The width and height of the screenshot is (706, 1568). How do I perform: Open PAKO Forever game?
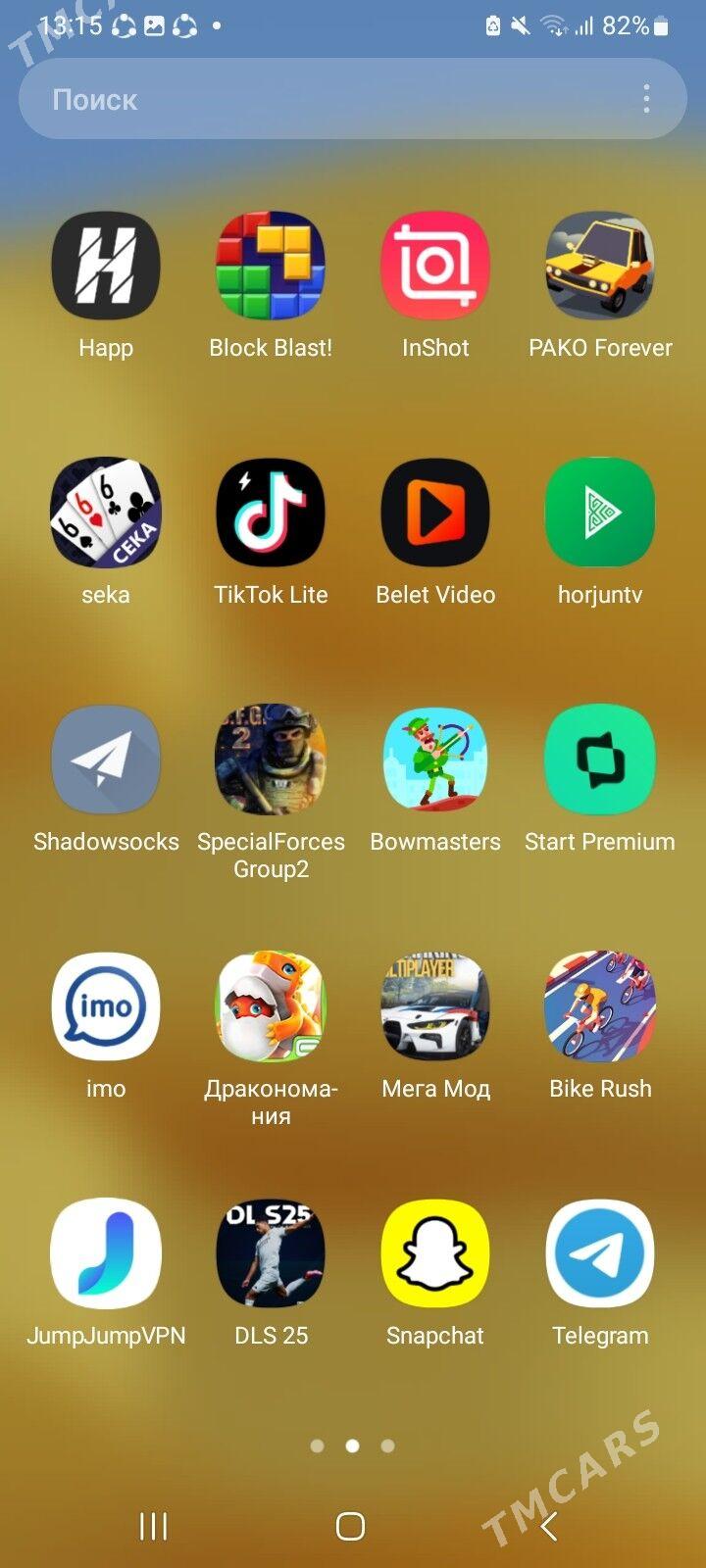(600, 267)
